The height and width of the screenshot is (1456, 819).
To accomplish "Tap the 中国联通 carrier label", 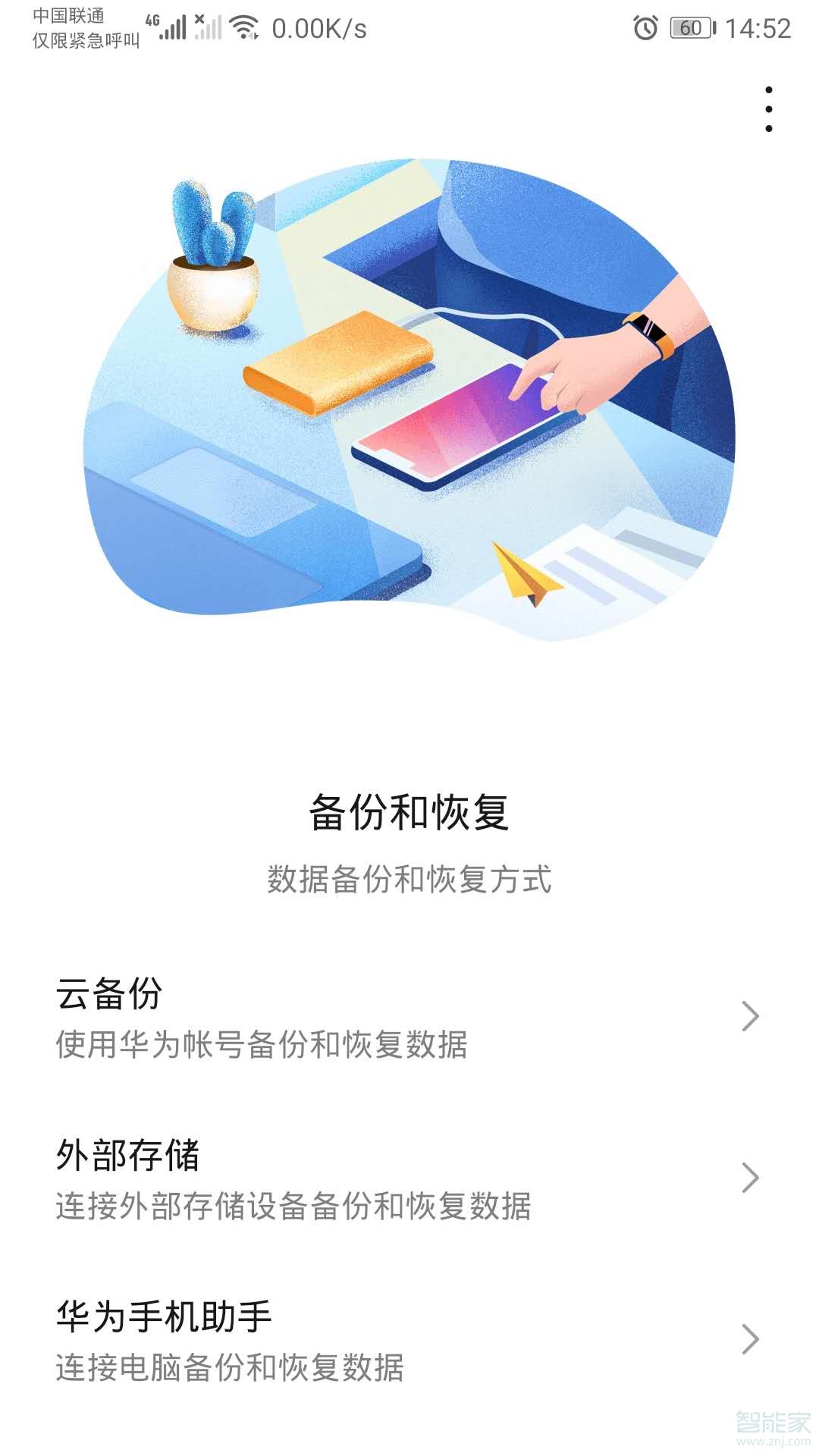I will click(68, 15).
